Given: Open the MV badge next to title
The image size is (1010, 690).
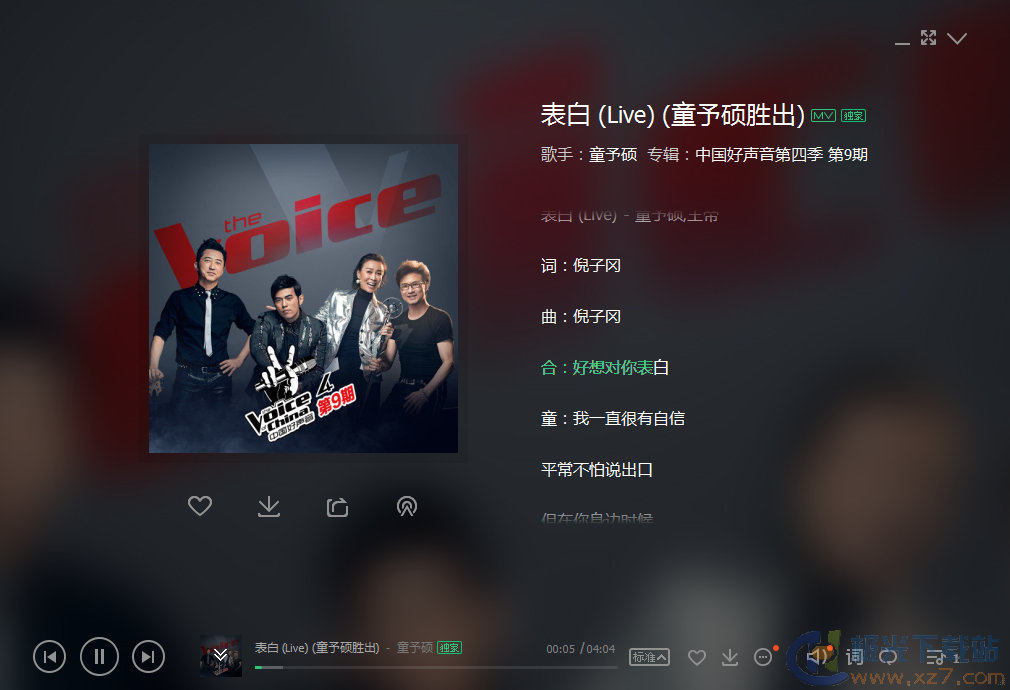Looking at the screenshot, I should (823, 116).
